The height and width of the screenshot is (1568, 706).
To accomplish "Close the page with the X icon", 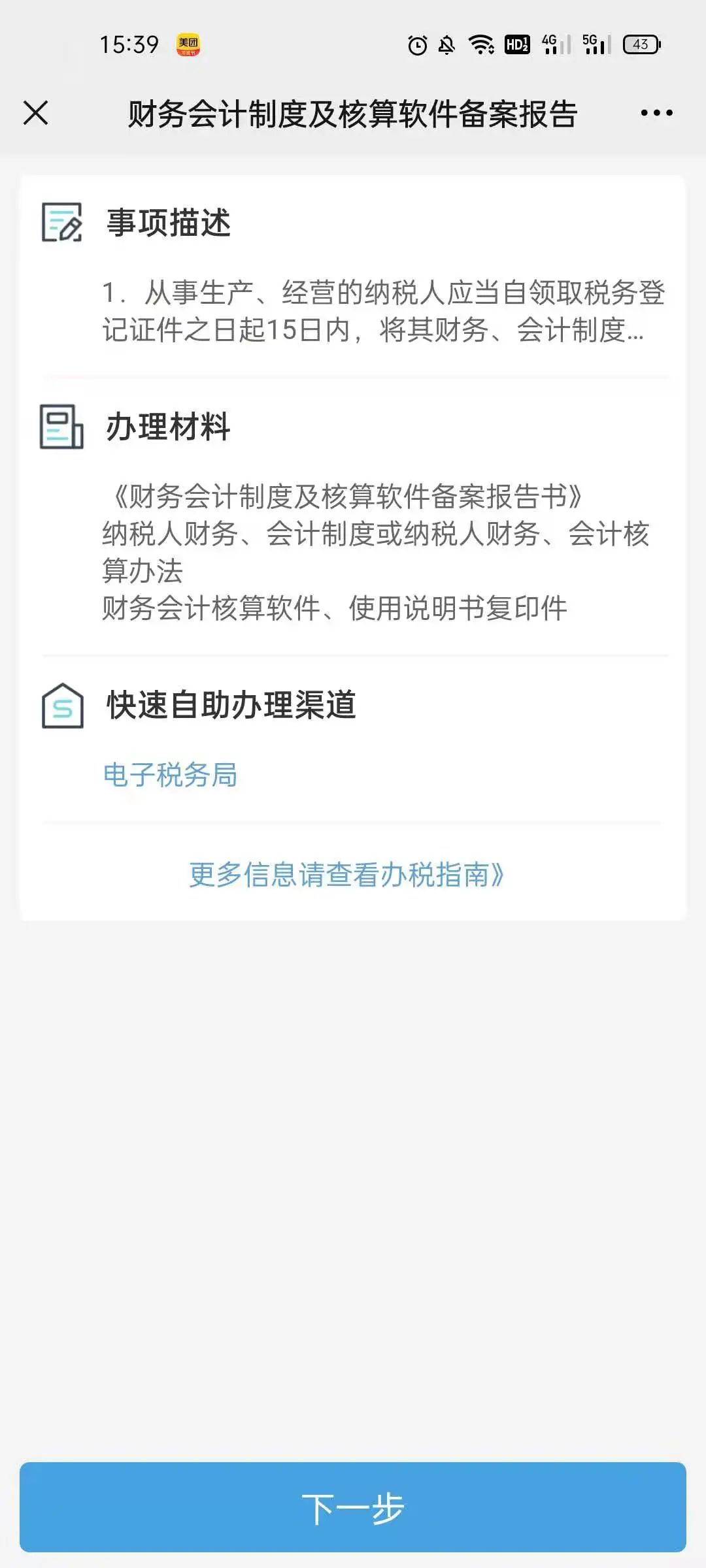I will click(36, 113).
